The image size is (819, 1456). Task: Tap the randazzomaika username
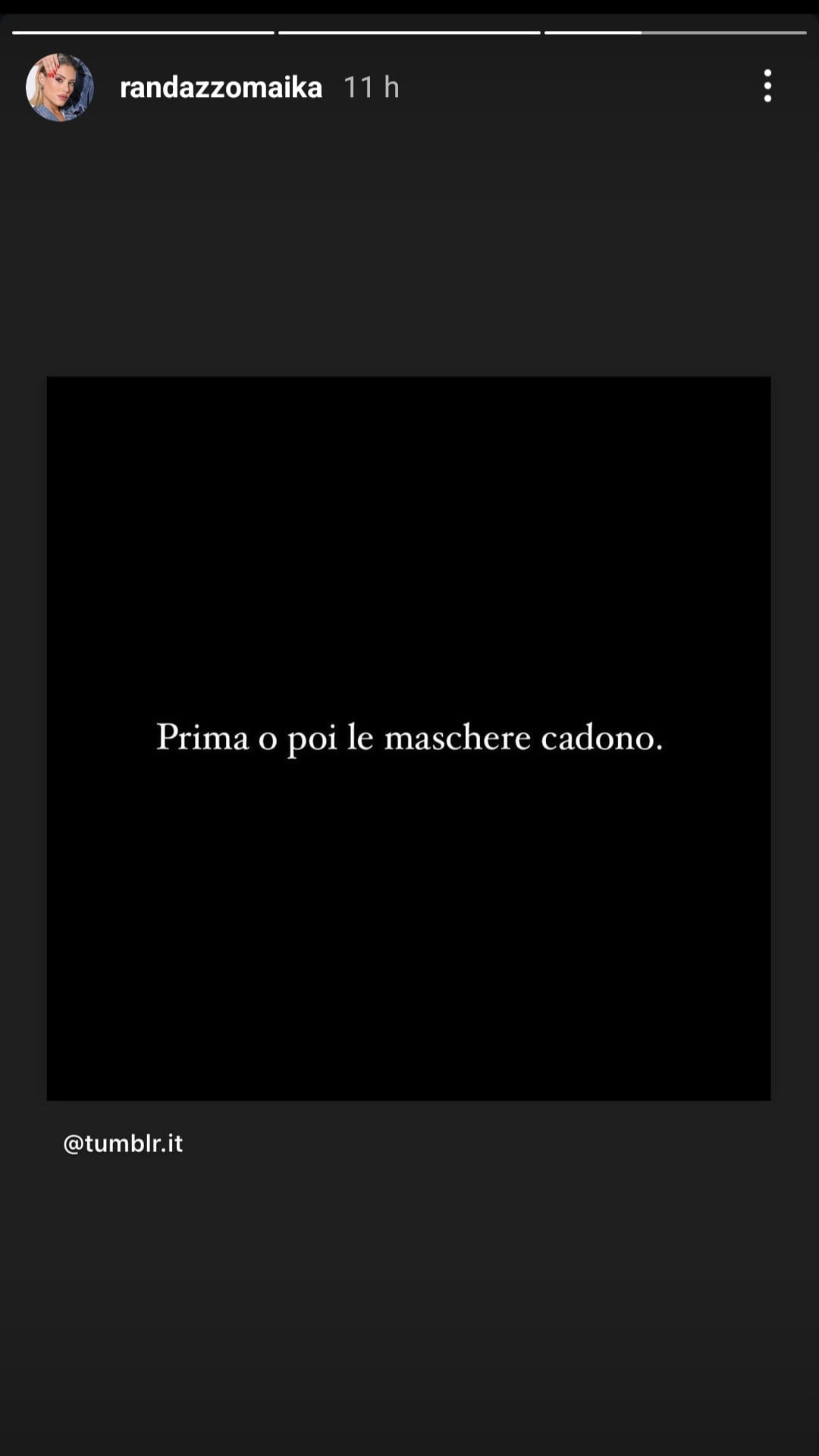221,88
